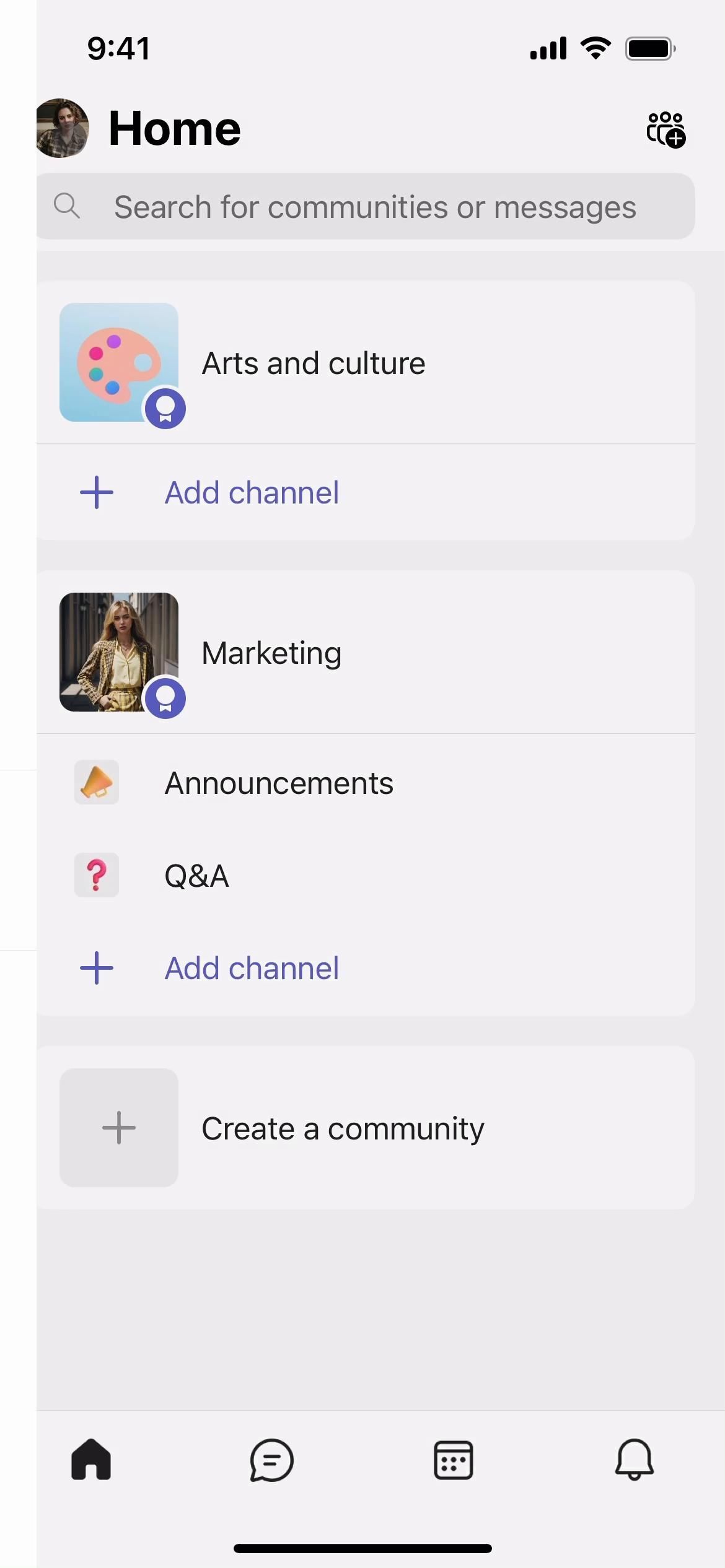Create a community
The width and height of the screenshot is (725, 1568).
pos(342,1128)
